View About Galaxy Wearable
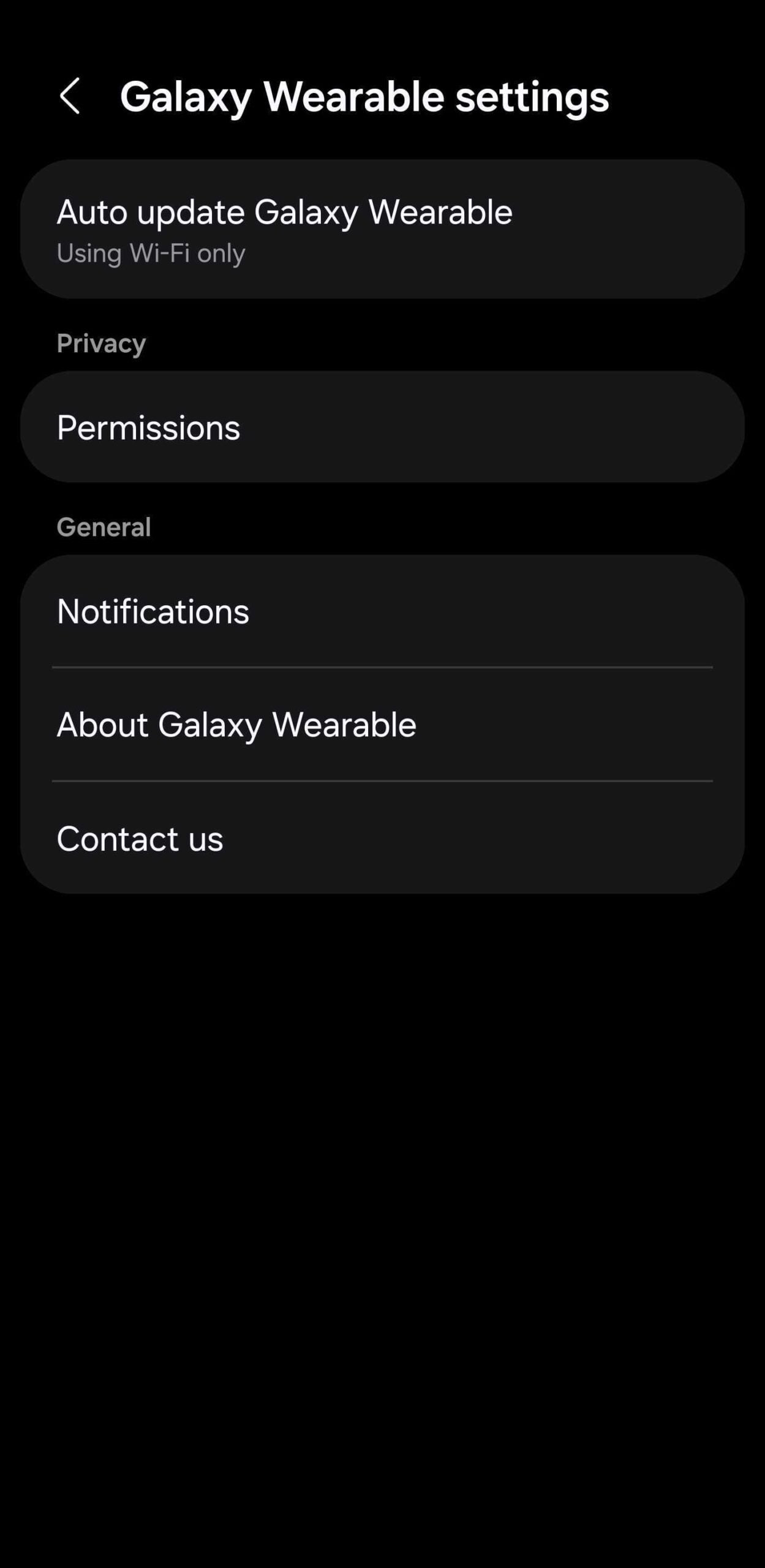 coord(382,725)
